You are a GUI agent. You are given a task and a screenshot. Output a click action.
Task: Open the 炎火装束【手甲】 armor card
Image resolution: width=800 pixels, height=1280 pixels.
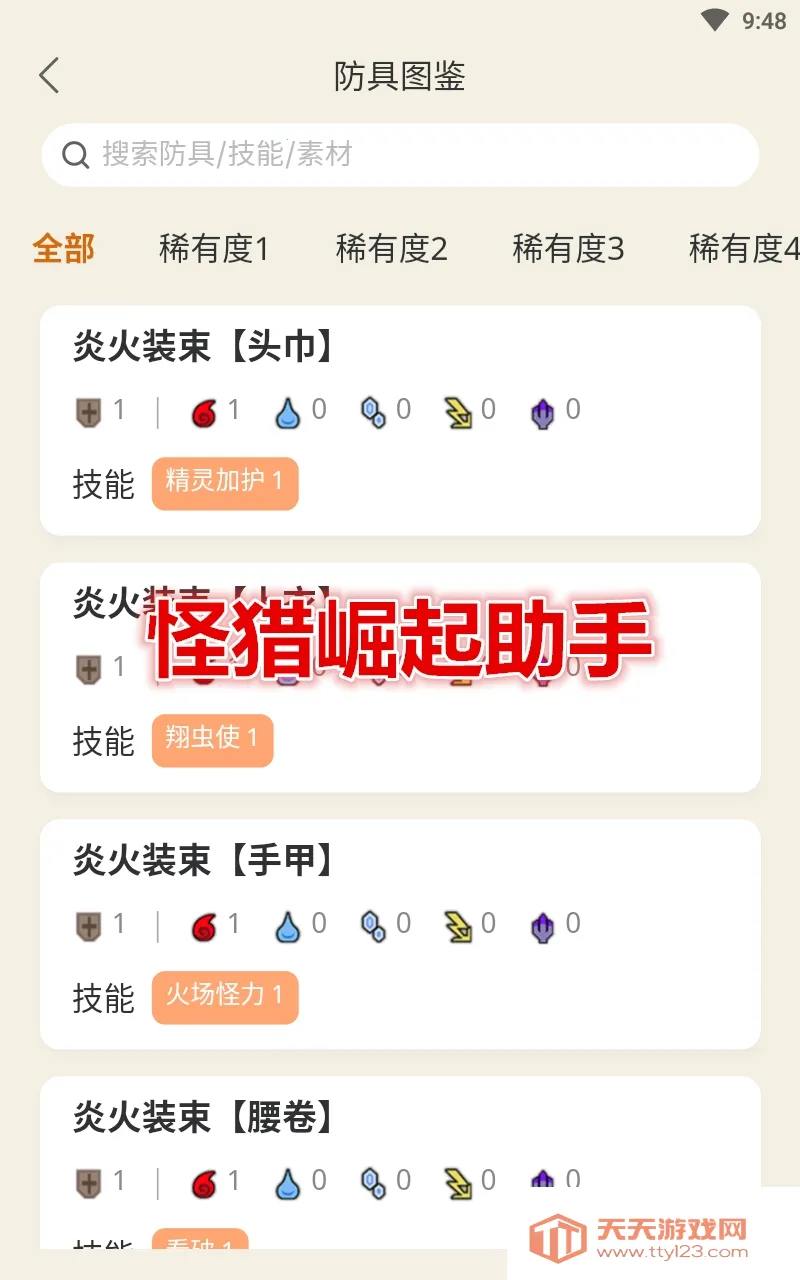click(400, 934)
